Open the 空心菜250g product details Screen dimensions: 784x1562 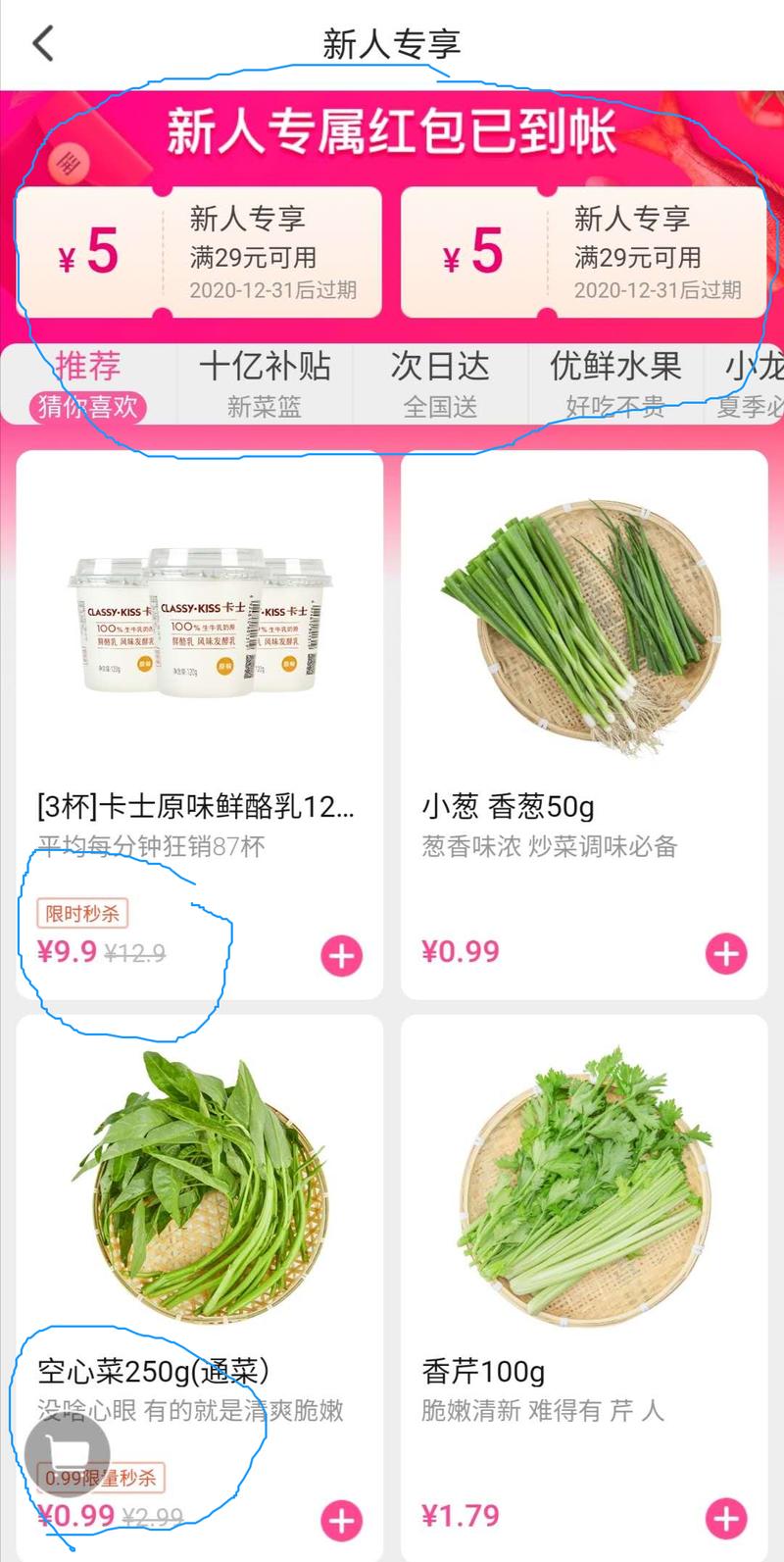click(199, 1196)
